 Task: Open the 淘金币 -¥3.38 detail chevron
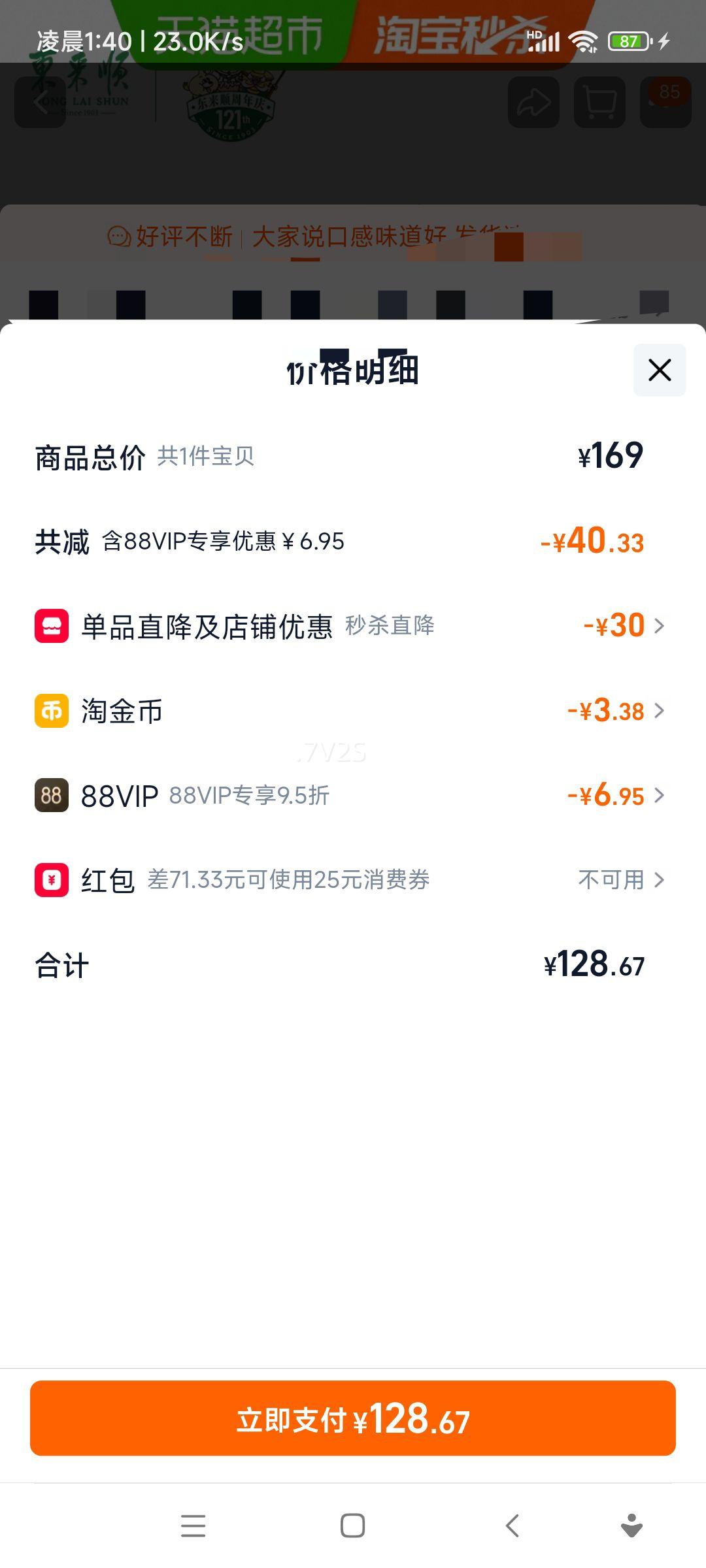[x=659, y=711]
